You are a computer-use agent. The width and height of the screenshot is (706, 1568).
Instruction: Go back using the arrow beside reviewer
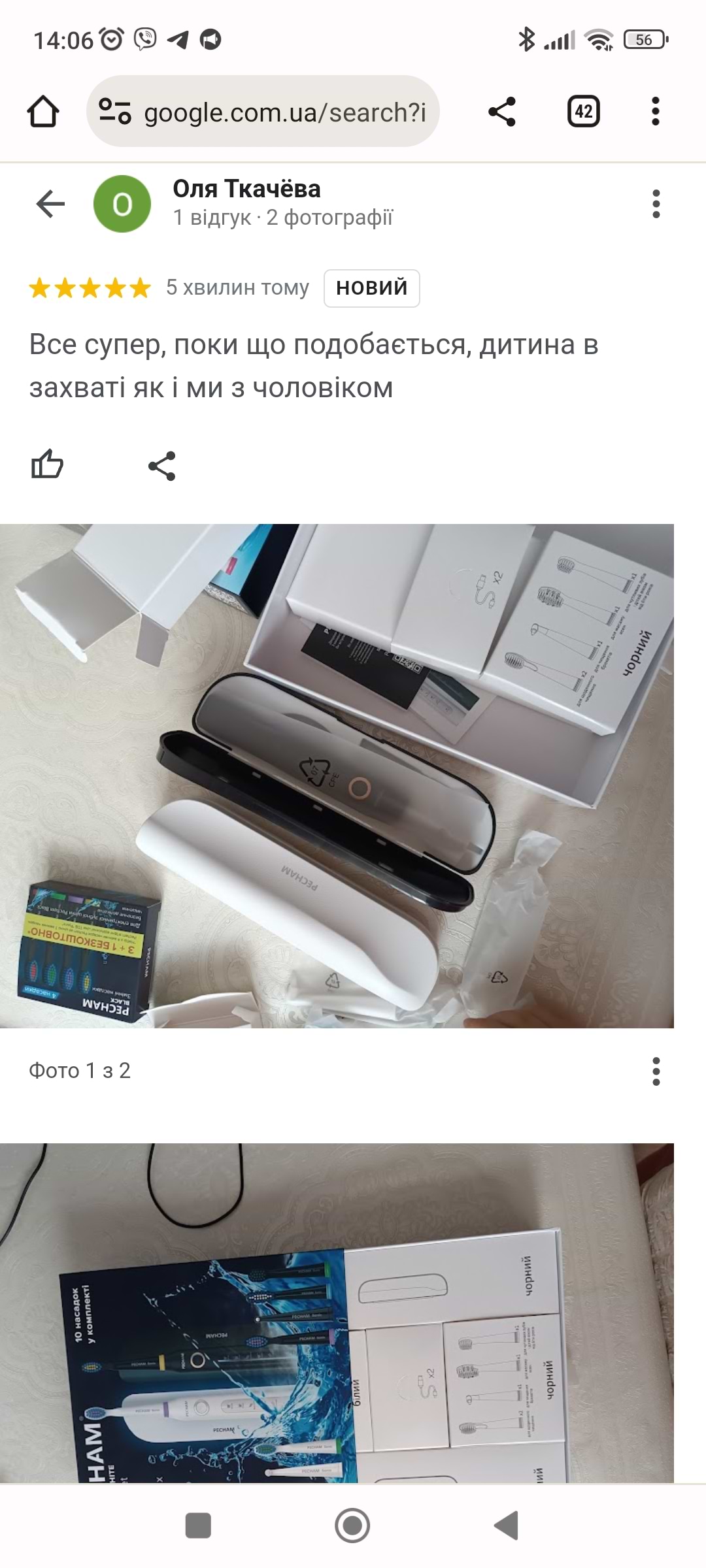coord(50,204)
